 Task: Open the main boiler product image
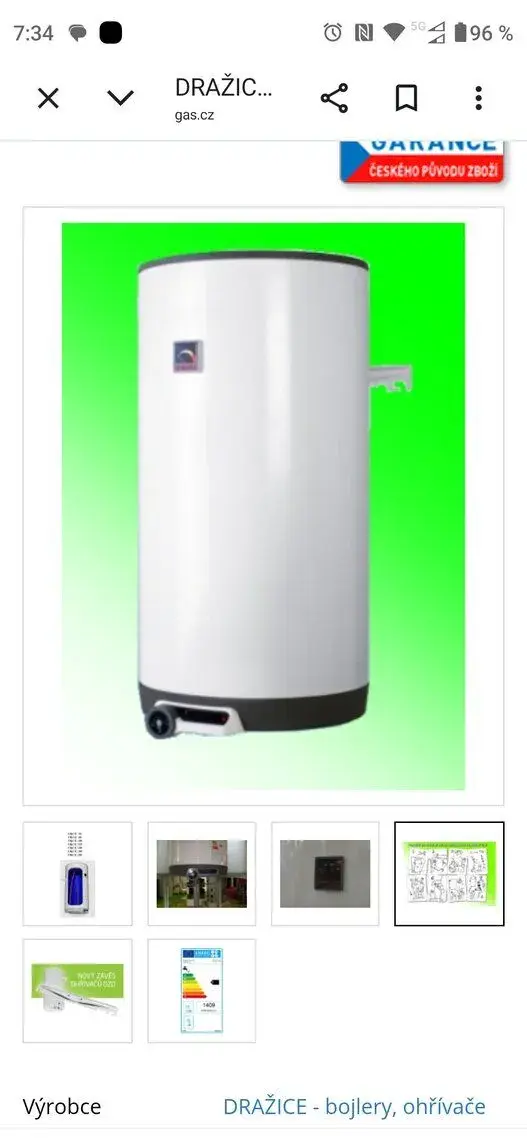pyautogui.click(x=263, y=506)
